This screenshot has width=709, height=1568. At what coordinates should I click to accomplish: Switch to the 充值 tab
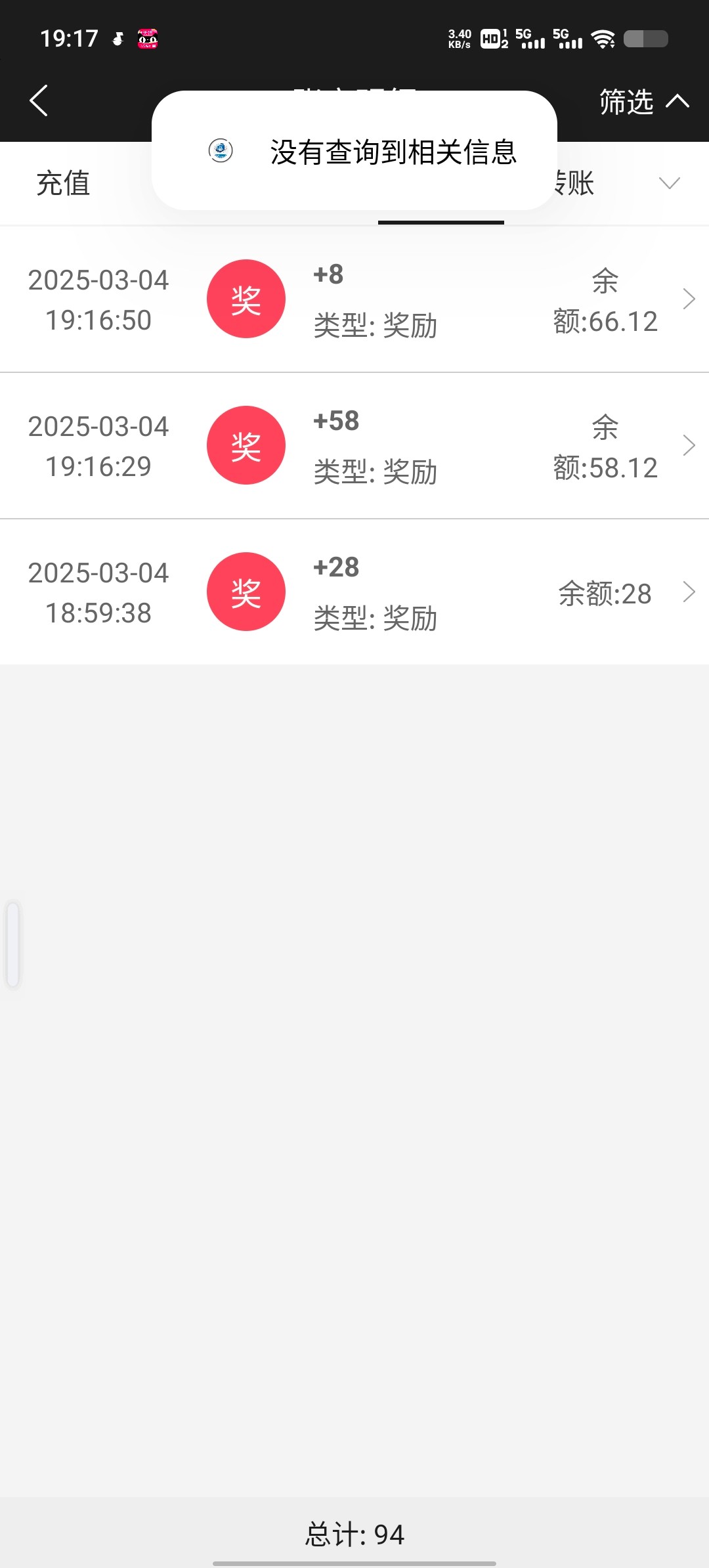63,183
